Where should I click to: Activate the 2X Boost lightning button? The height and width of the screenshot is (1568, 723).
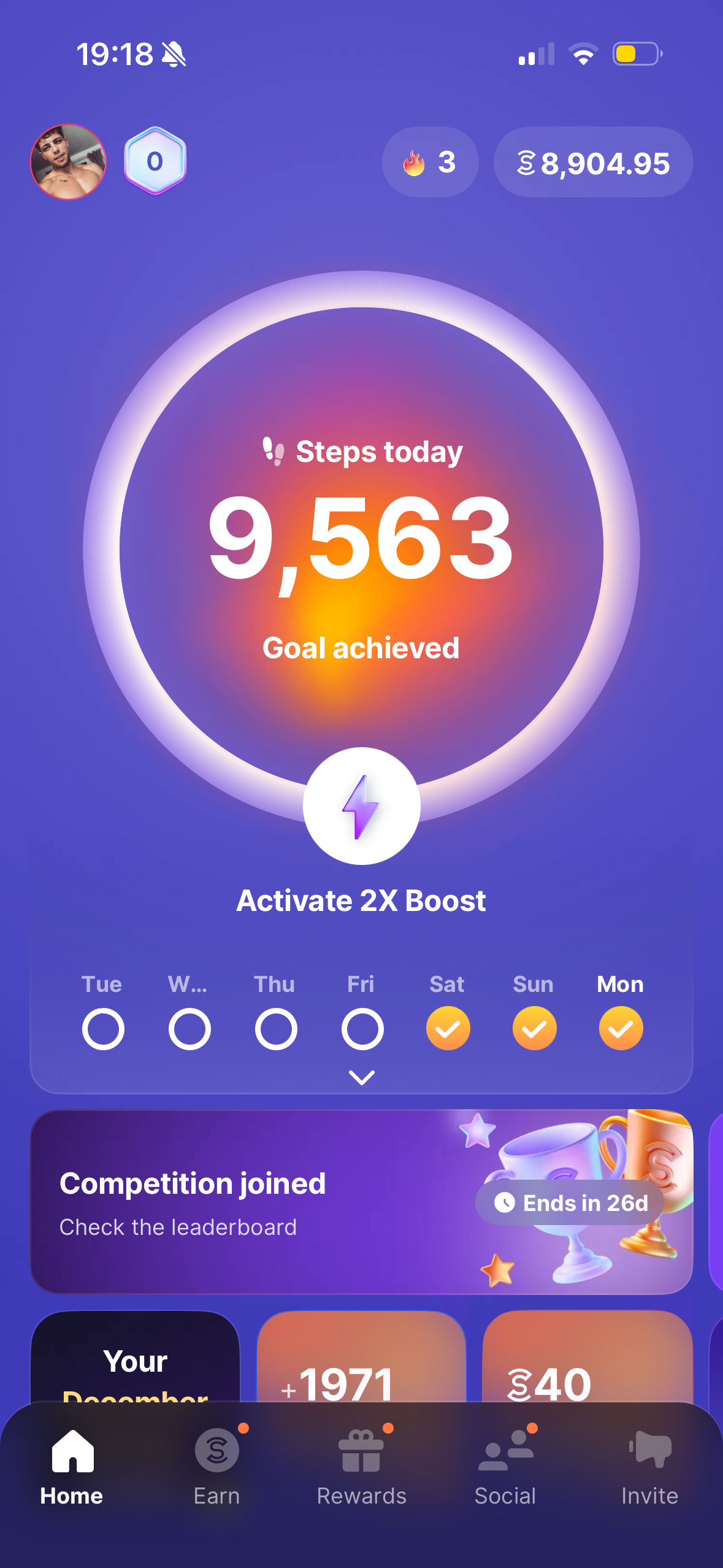[361, 805]
